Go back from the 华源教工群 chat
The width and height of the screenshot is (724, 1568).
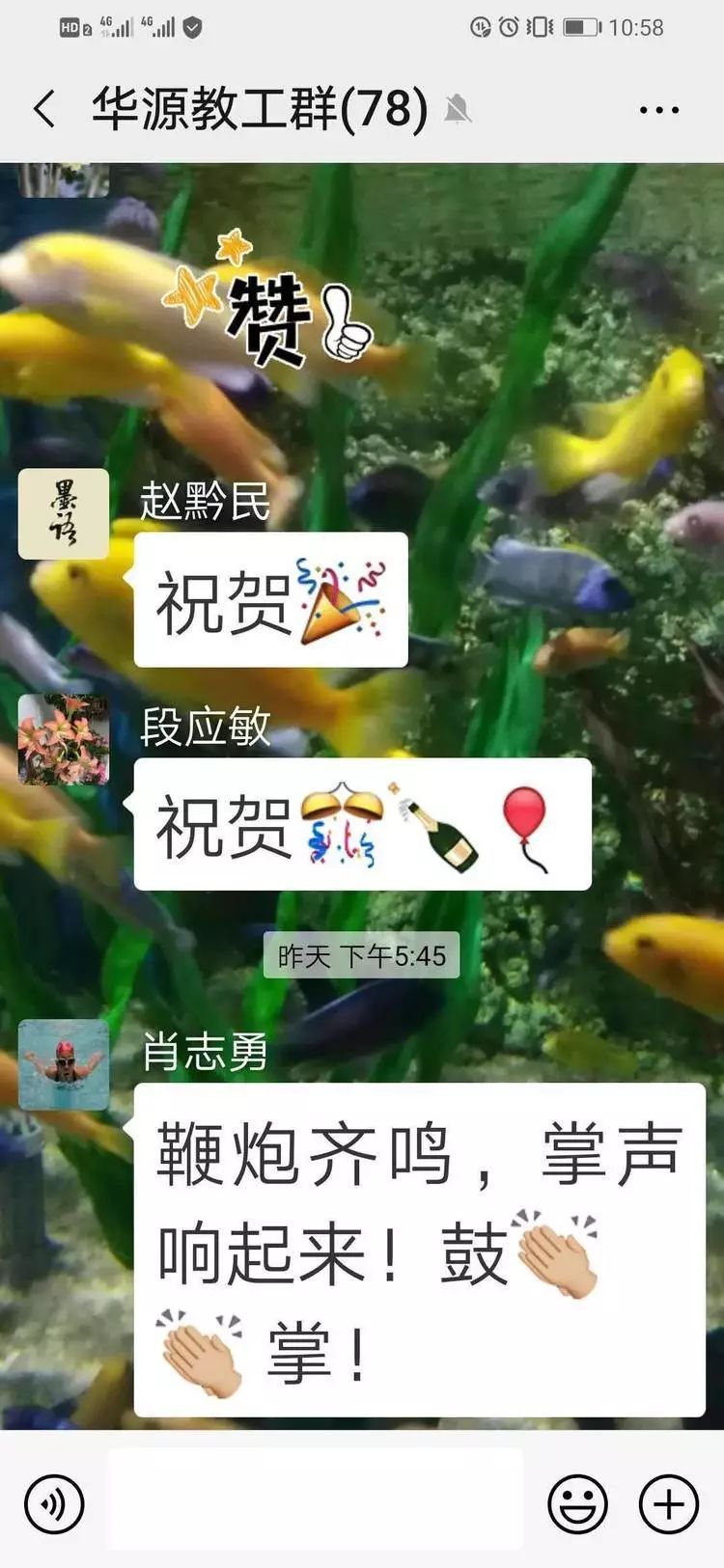[43, 109]
